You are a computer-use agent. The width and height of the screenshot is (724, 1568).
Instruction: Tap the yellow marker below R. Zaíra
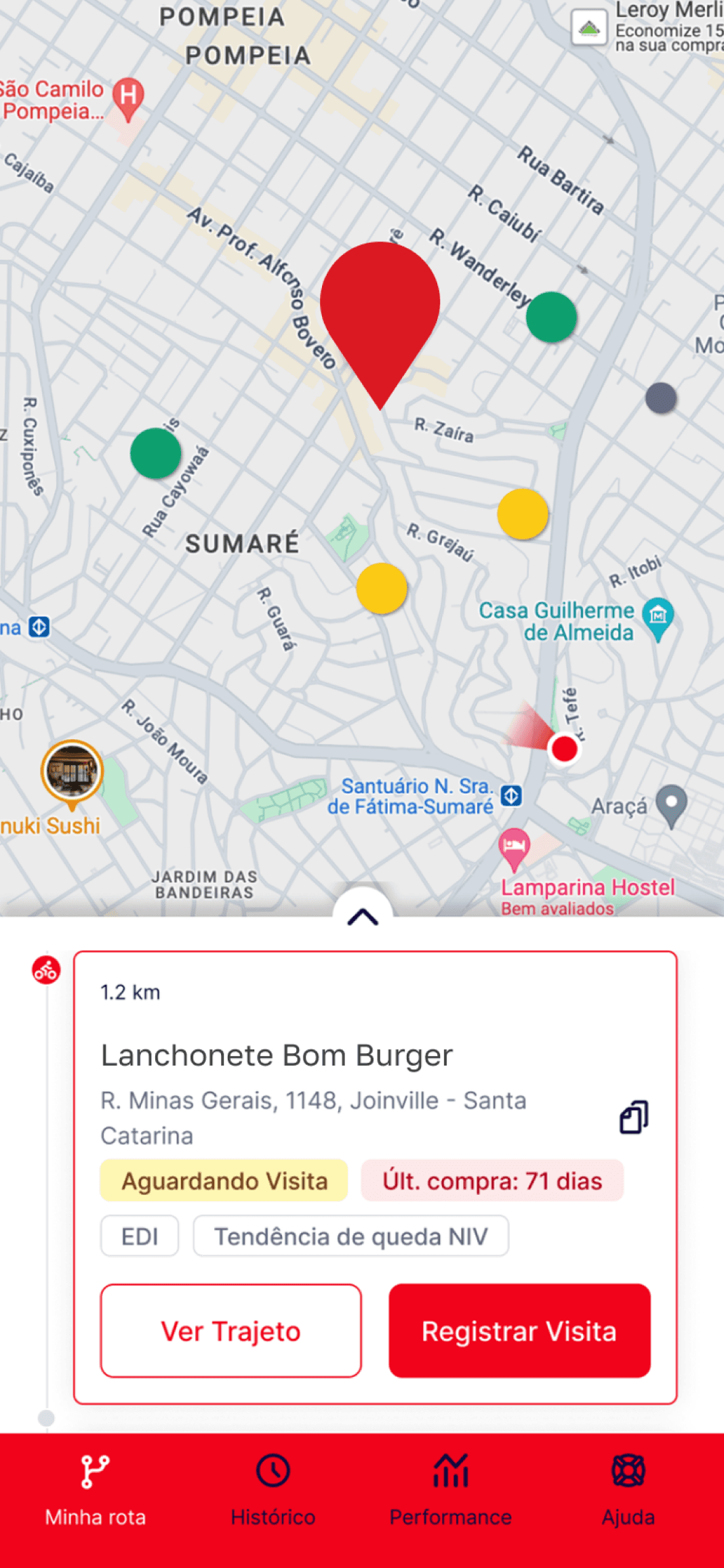[x=523, y=514]
